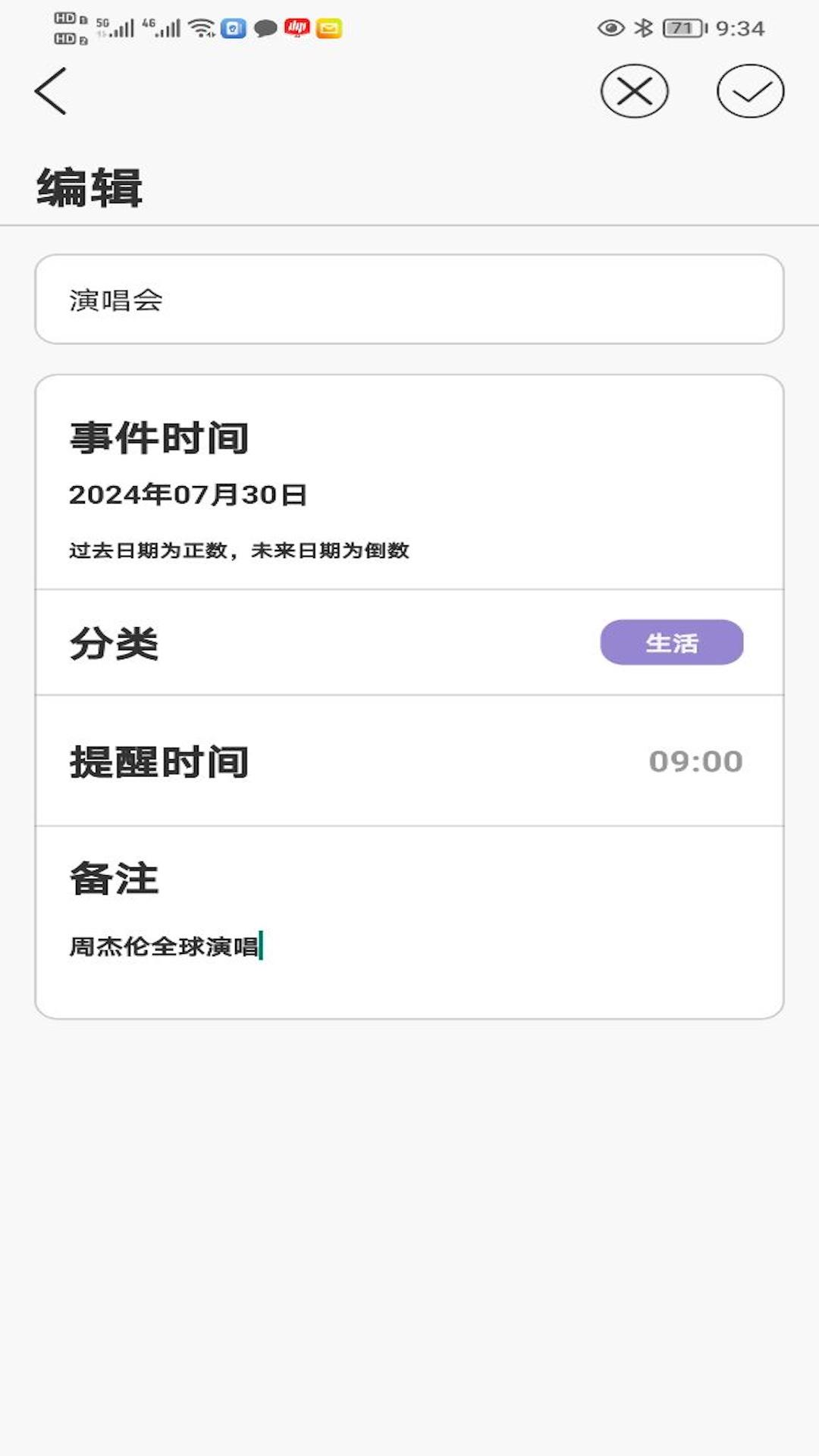Tap the 备注 note text field
Image resolution: width=819 pixels, height=1456 pixels.
coord(409,946)
